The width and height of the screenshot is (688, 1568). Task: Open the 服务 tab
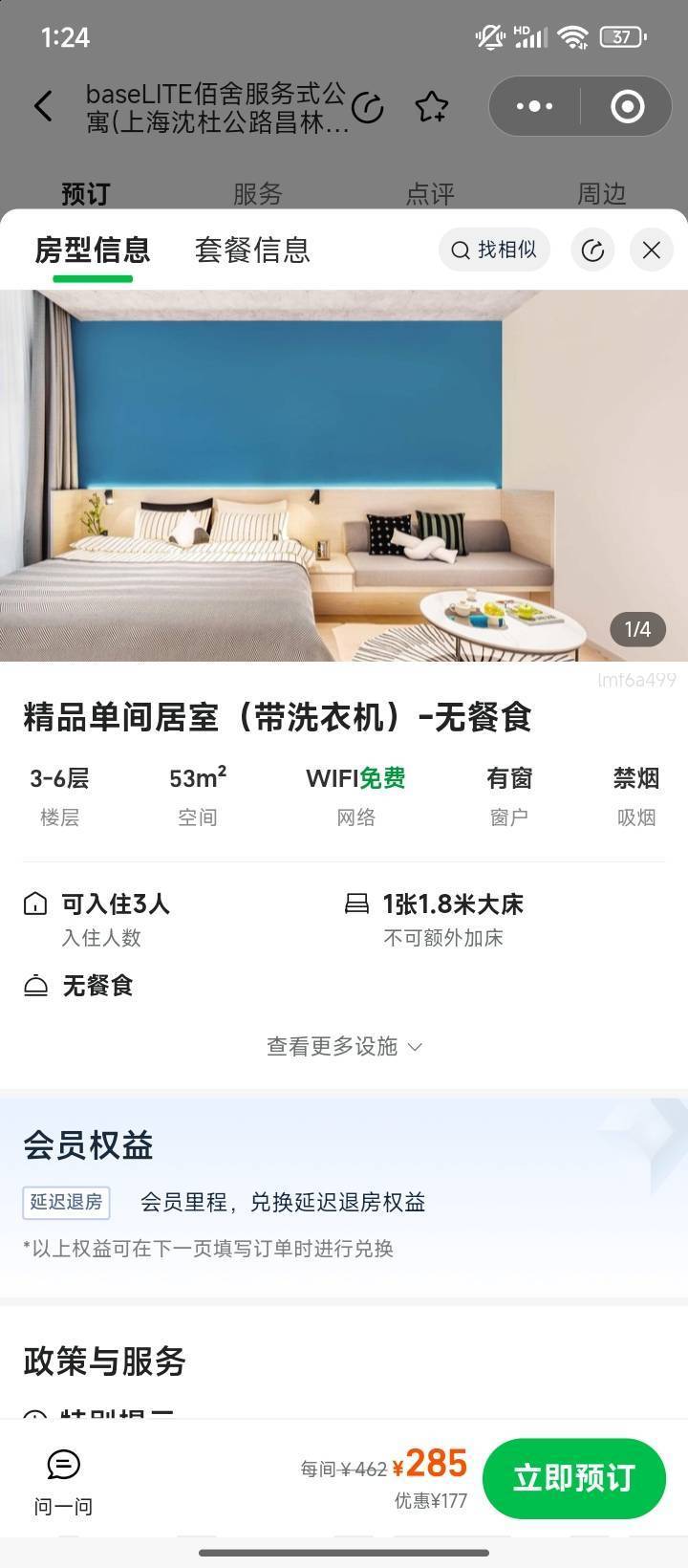click(x=258, y=193)
